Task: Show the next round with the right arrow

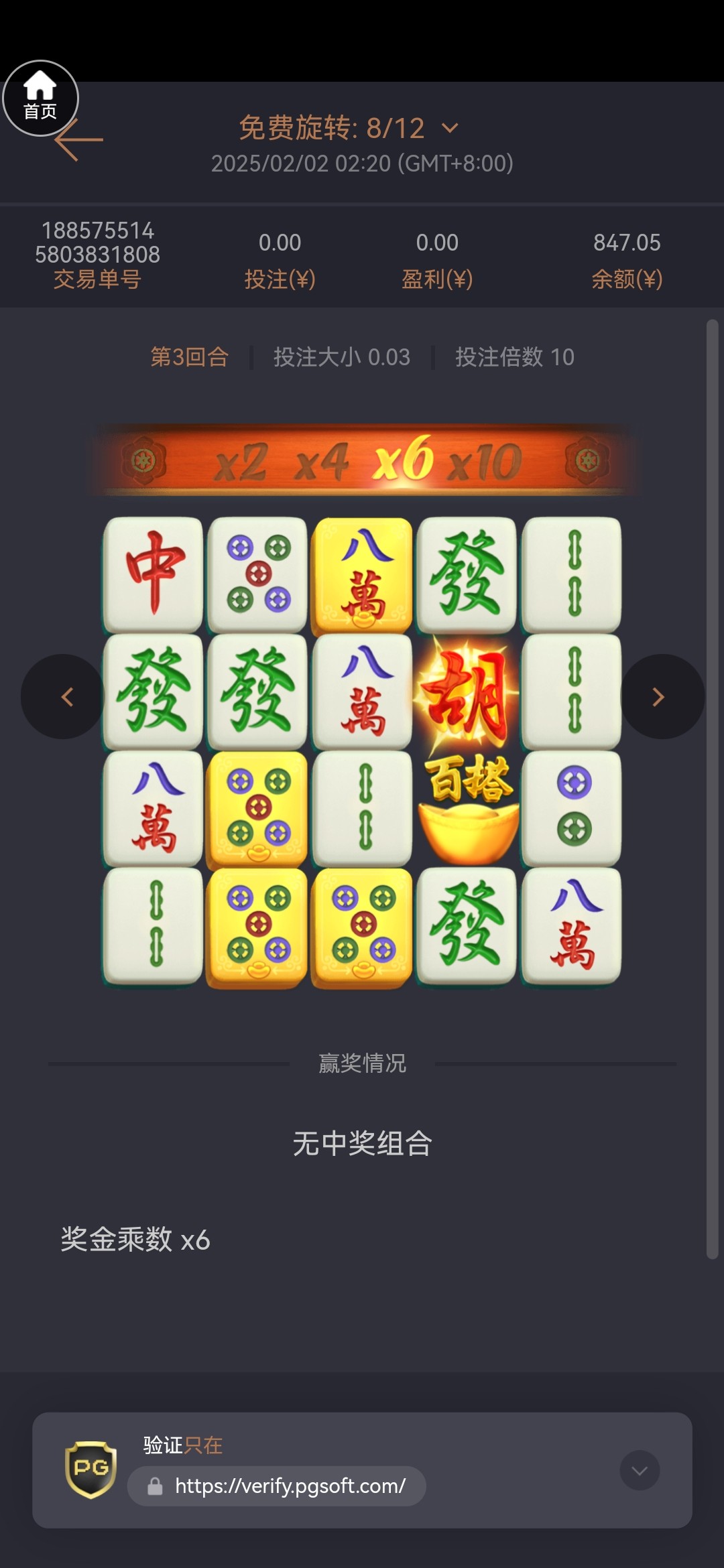Action: pos(661,697)
